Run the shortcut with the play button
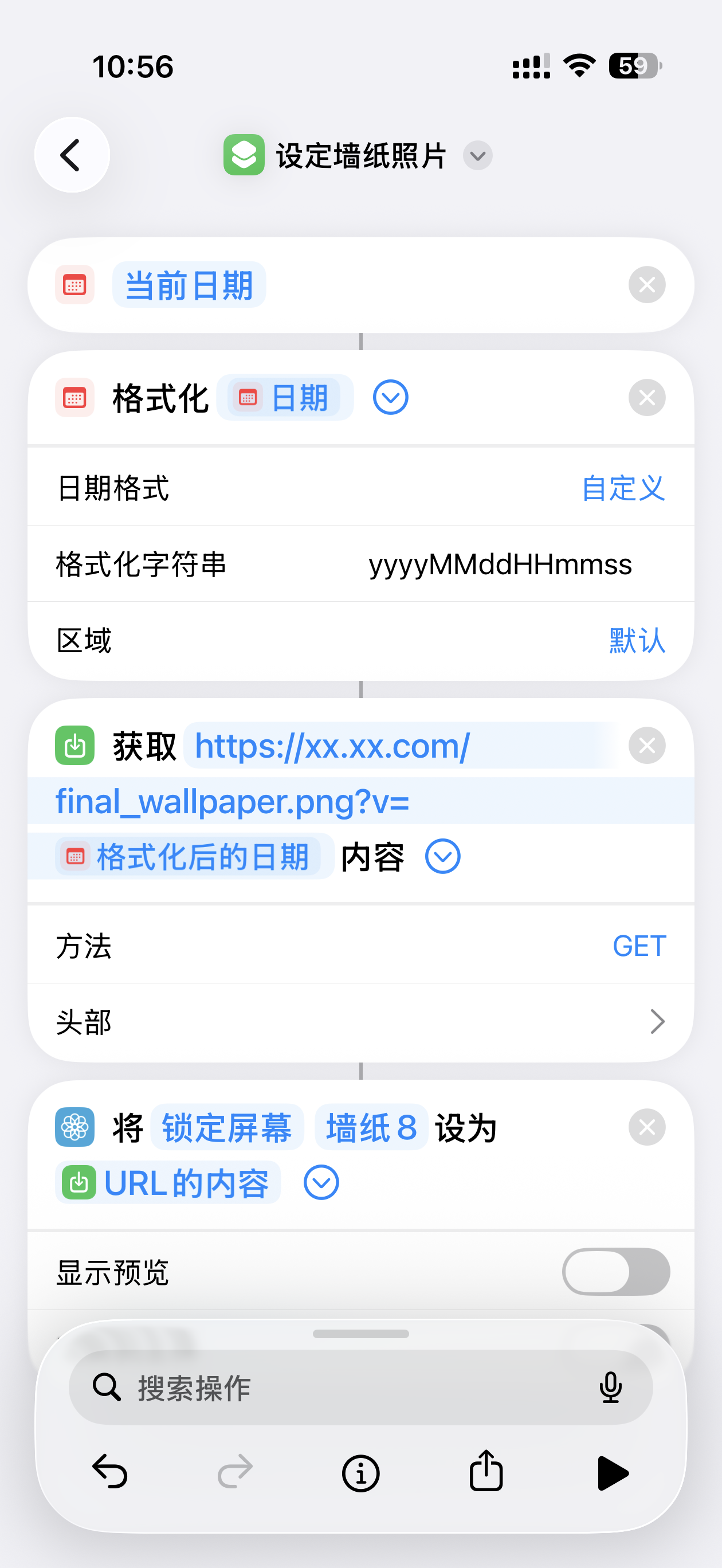The height and width of the screenshot is (1568, 722). tap(613, 1473)
